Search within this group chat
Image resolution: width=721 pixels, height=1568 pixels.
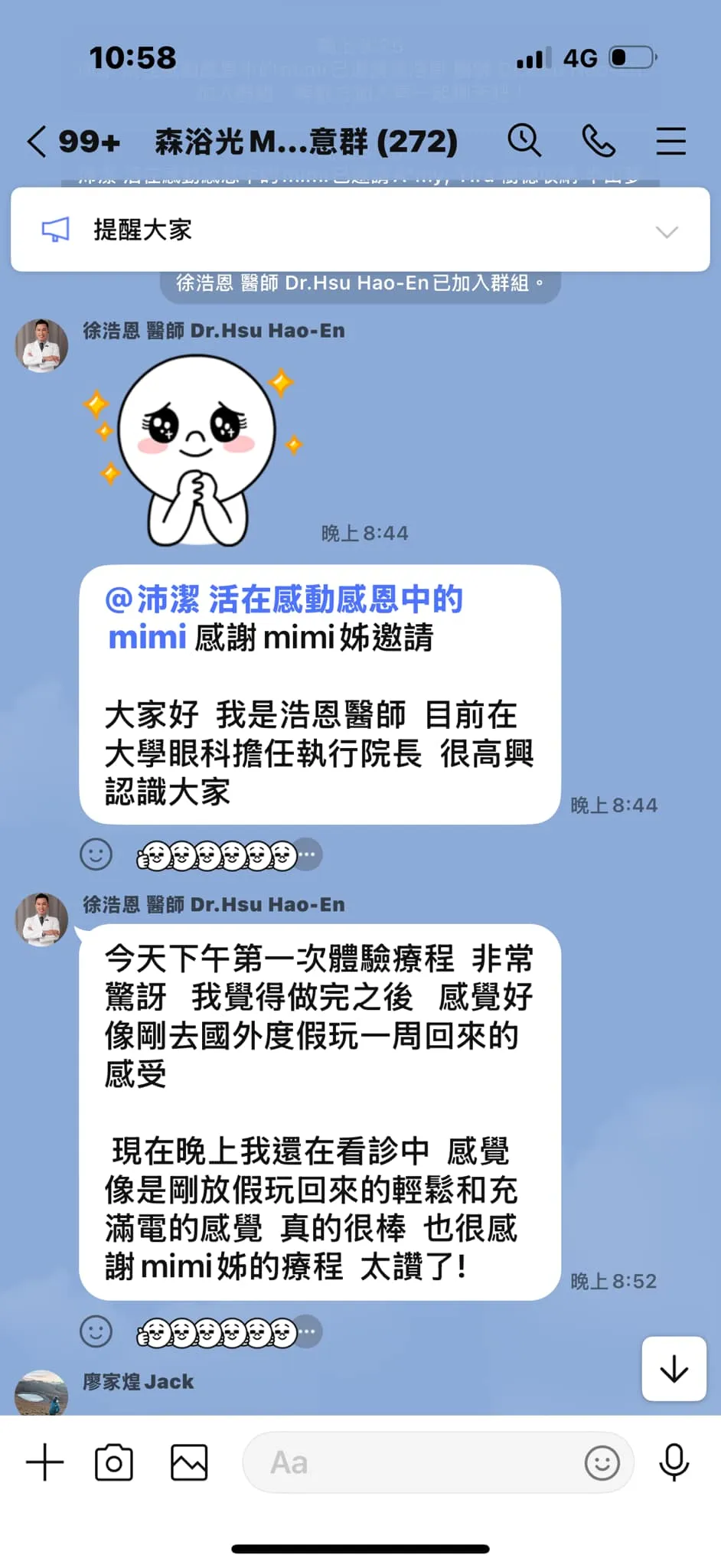click(x=524, y=141)
